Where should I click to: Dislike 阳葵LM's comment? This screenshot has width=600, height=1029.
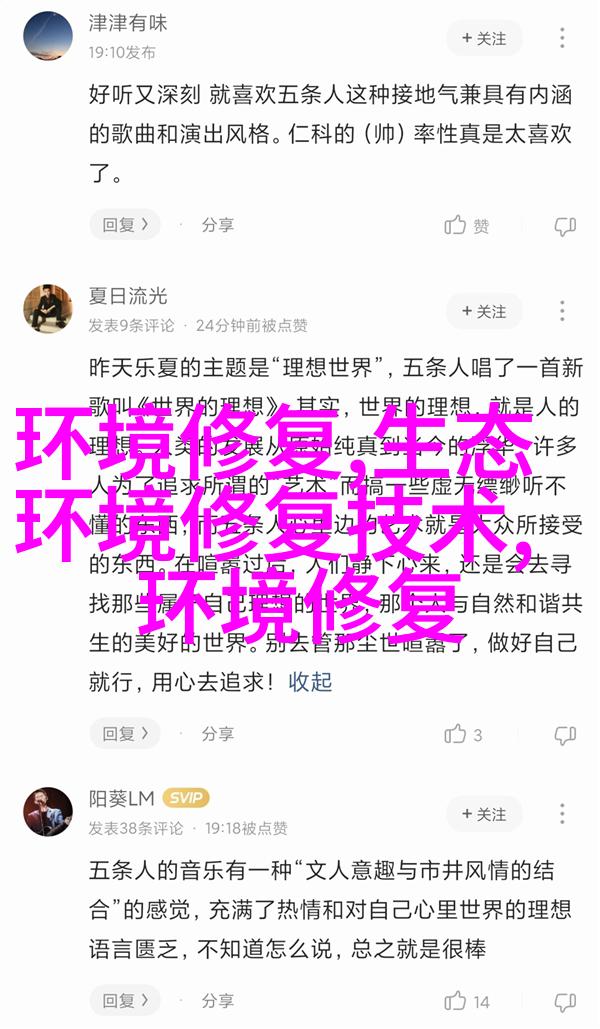click(565, 1002)
